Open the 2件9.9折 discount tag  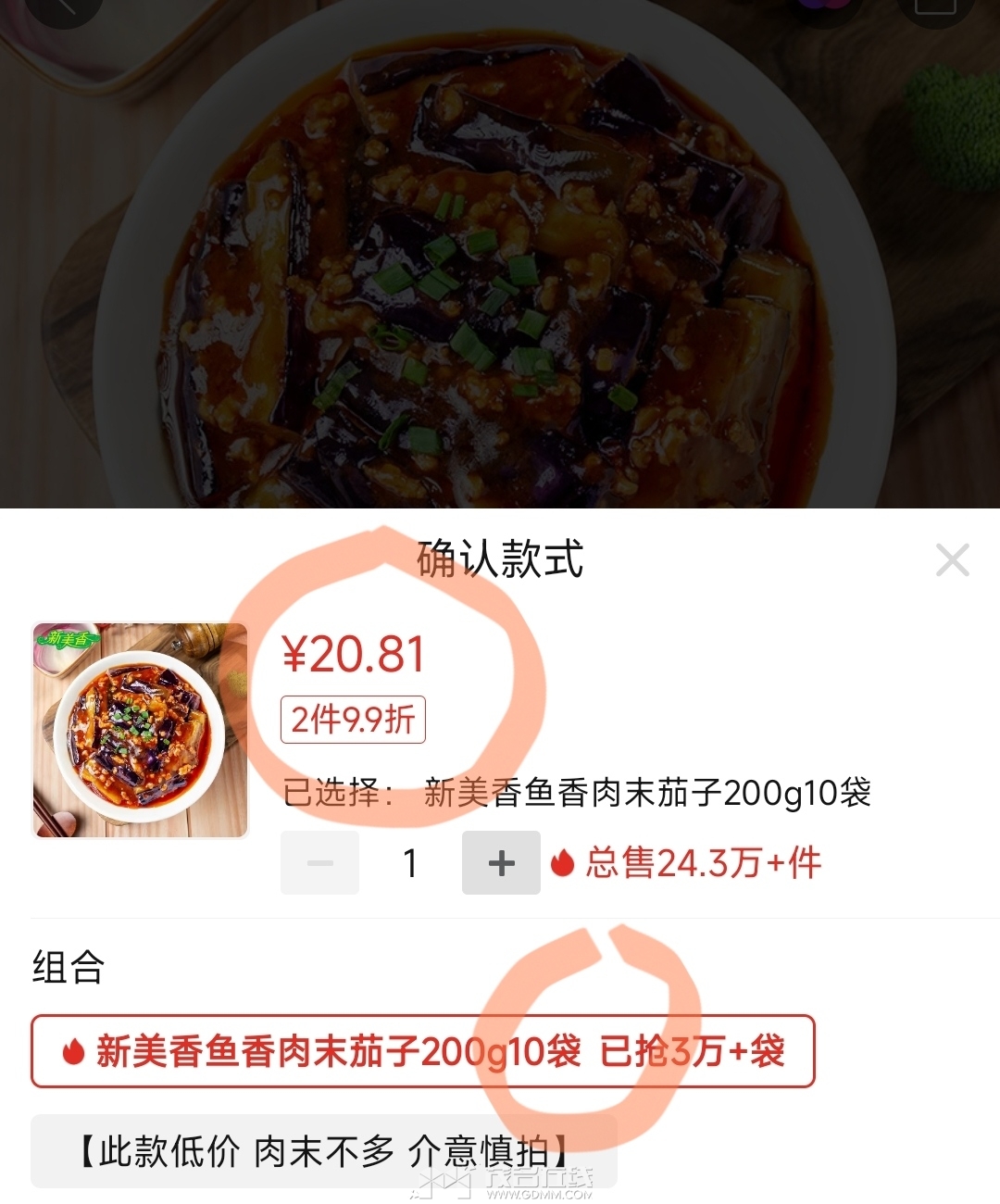353,720
